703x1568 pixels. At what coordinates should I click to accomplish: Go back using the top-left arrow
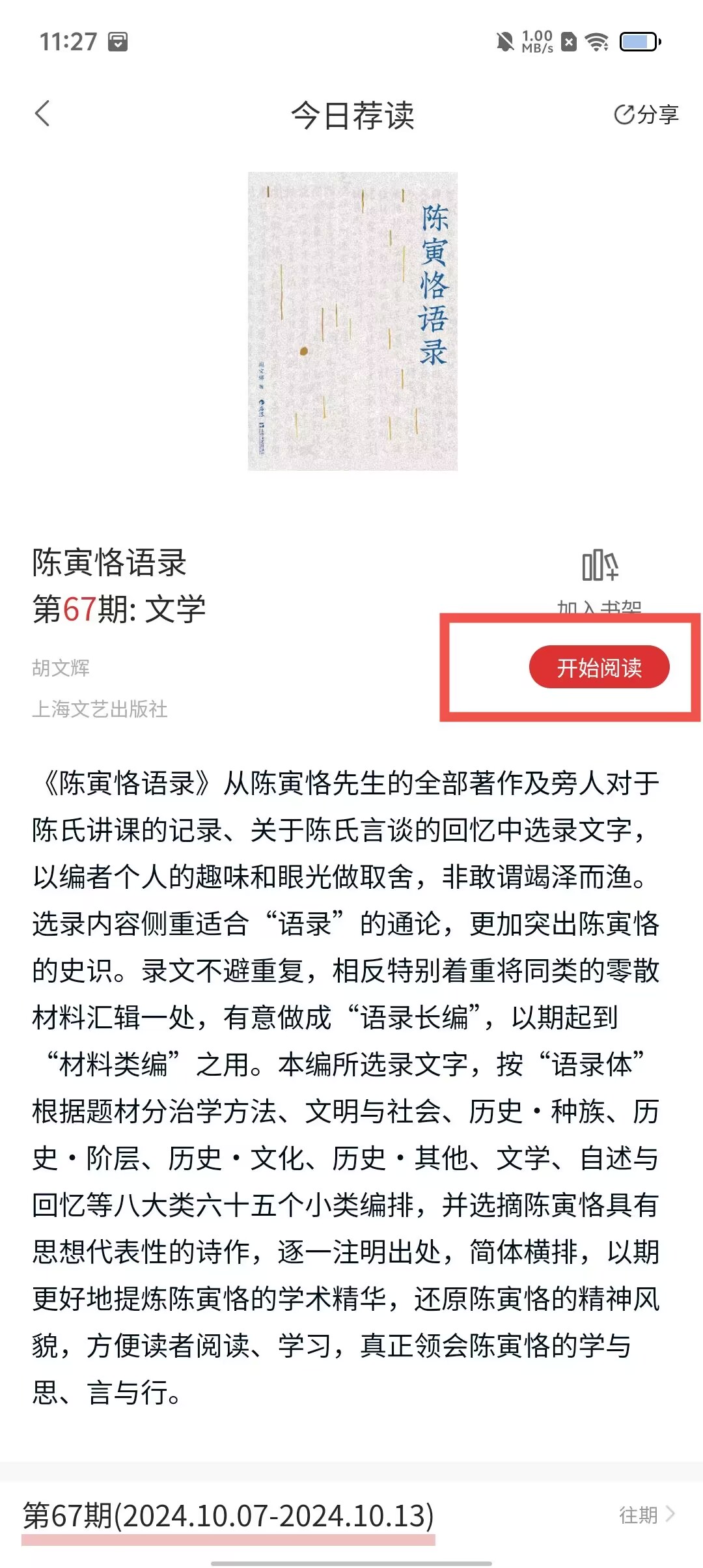point(43,114)
